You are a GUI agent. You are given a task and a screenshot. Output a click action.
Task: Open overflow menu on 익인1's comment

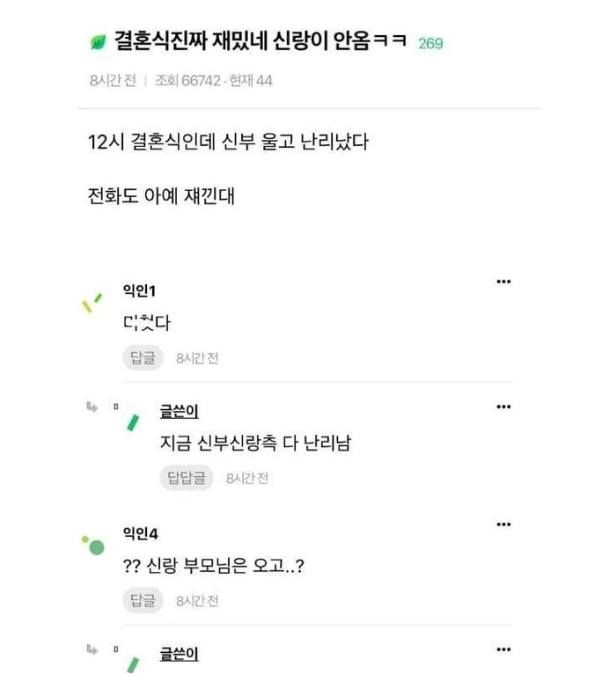click(x=503, y=281)
